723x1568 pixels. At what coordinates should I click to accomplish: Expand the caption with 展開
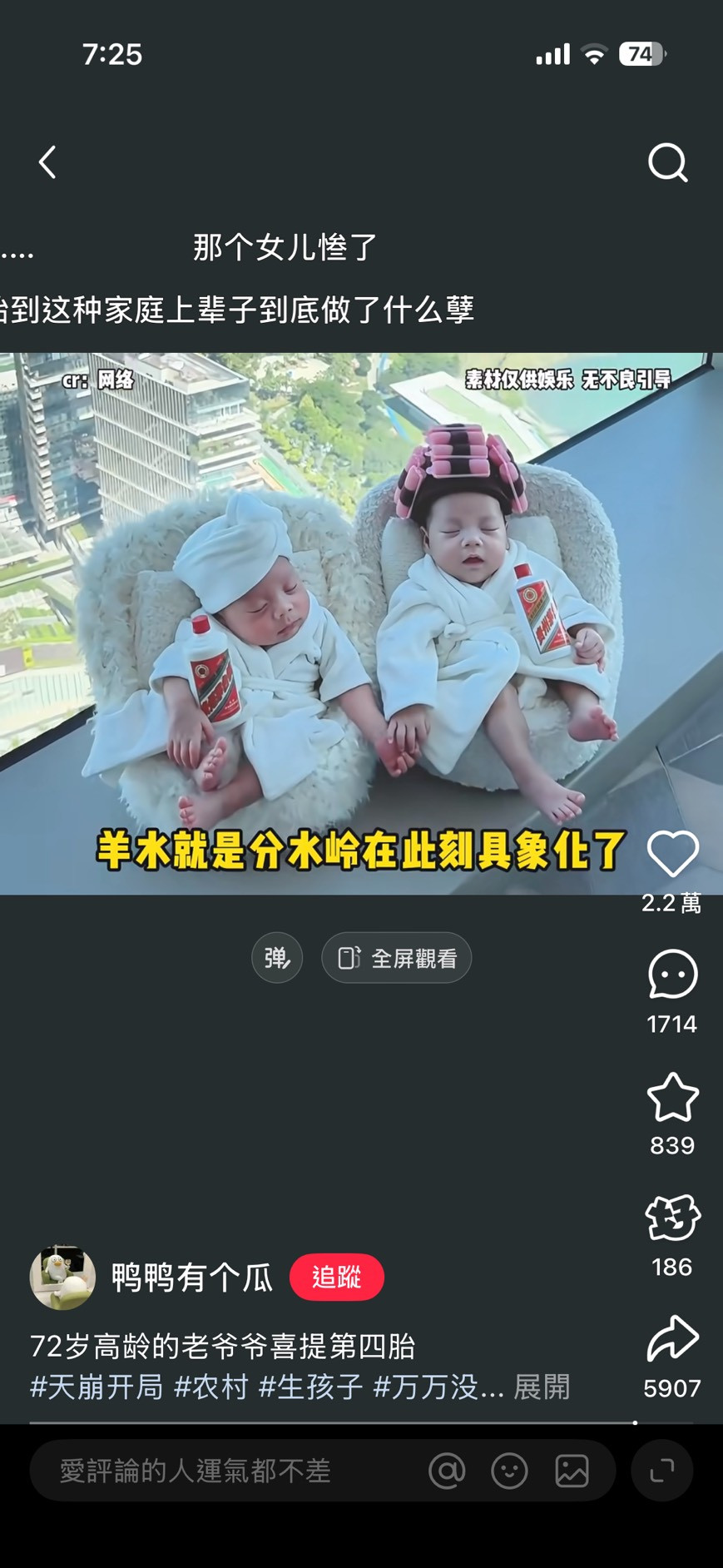coord(542,1387)
